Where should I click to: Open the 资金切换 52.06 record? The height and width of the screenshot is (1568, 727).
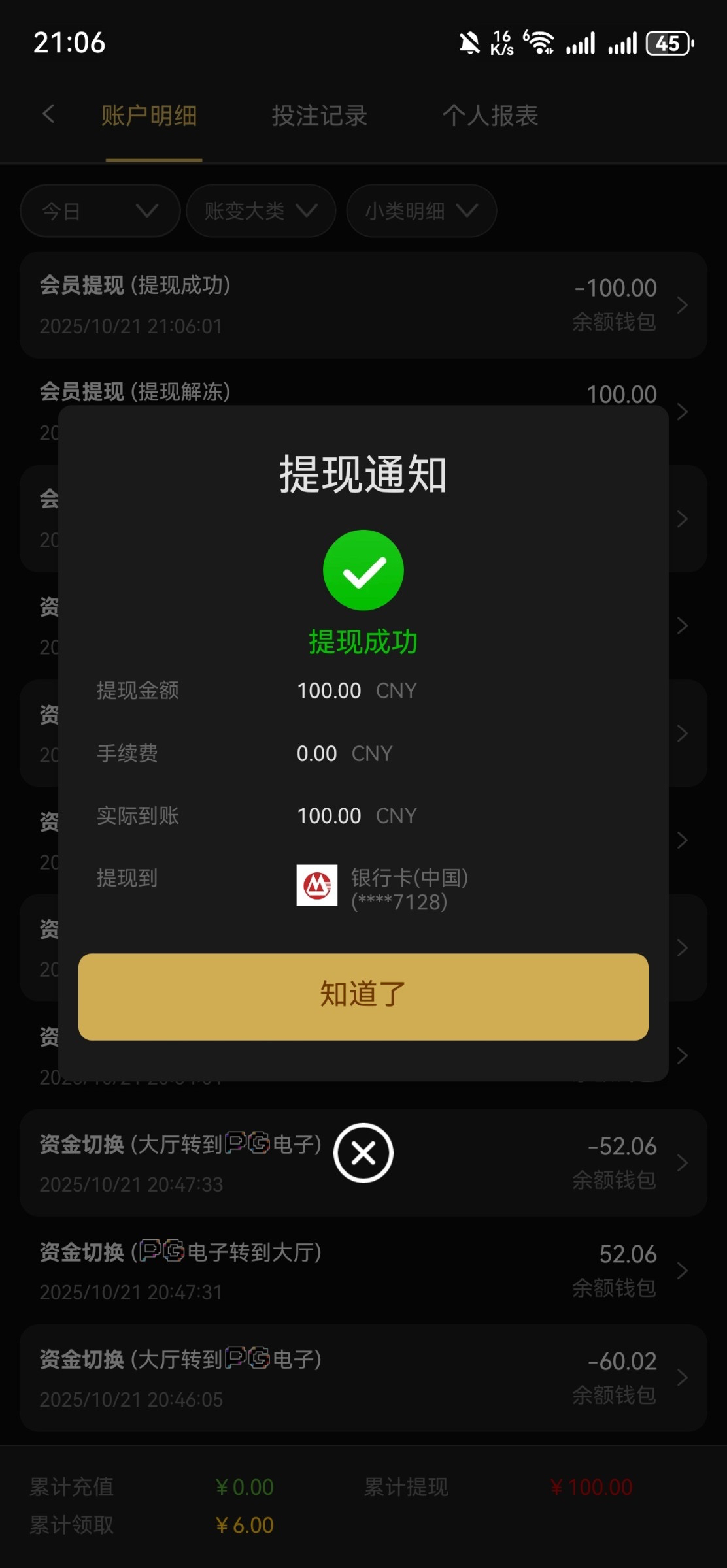tap(363, 1270)
